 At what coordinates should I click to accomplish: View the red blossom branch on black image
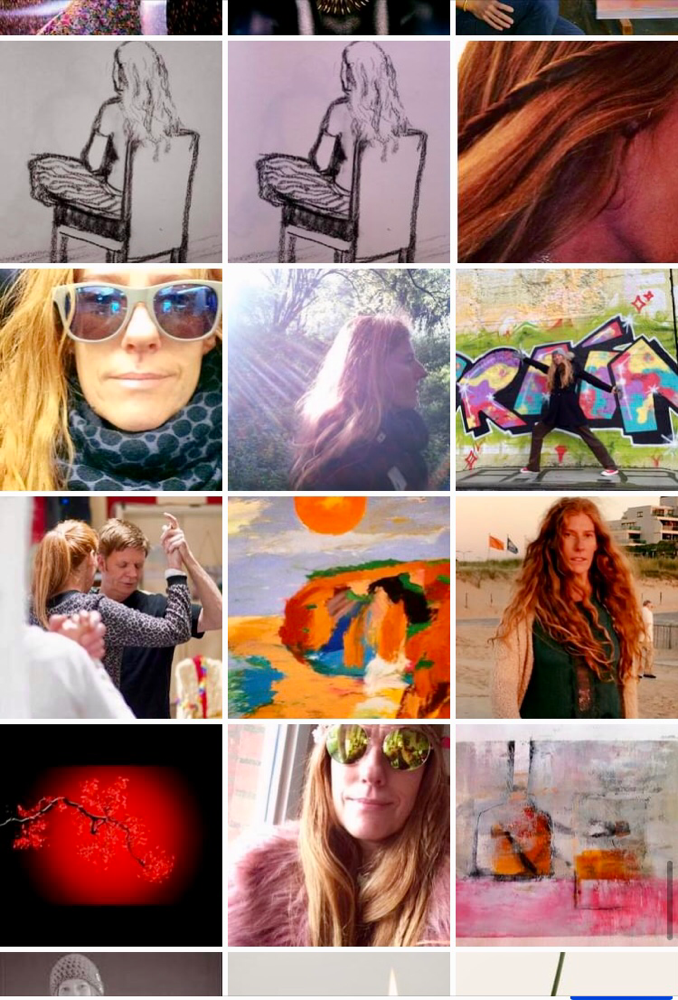tap(111, 834)
